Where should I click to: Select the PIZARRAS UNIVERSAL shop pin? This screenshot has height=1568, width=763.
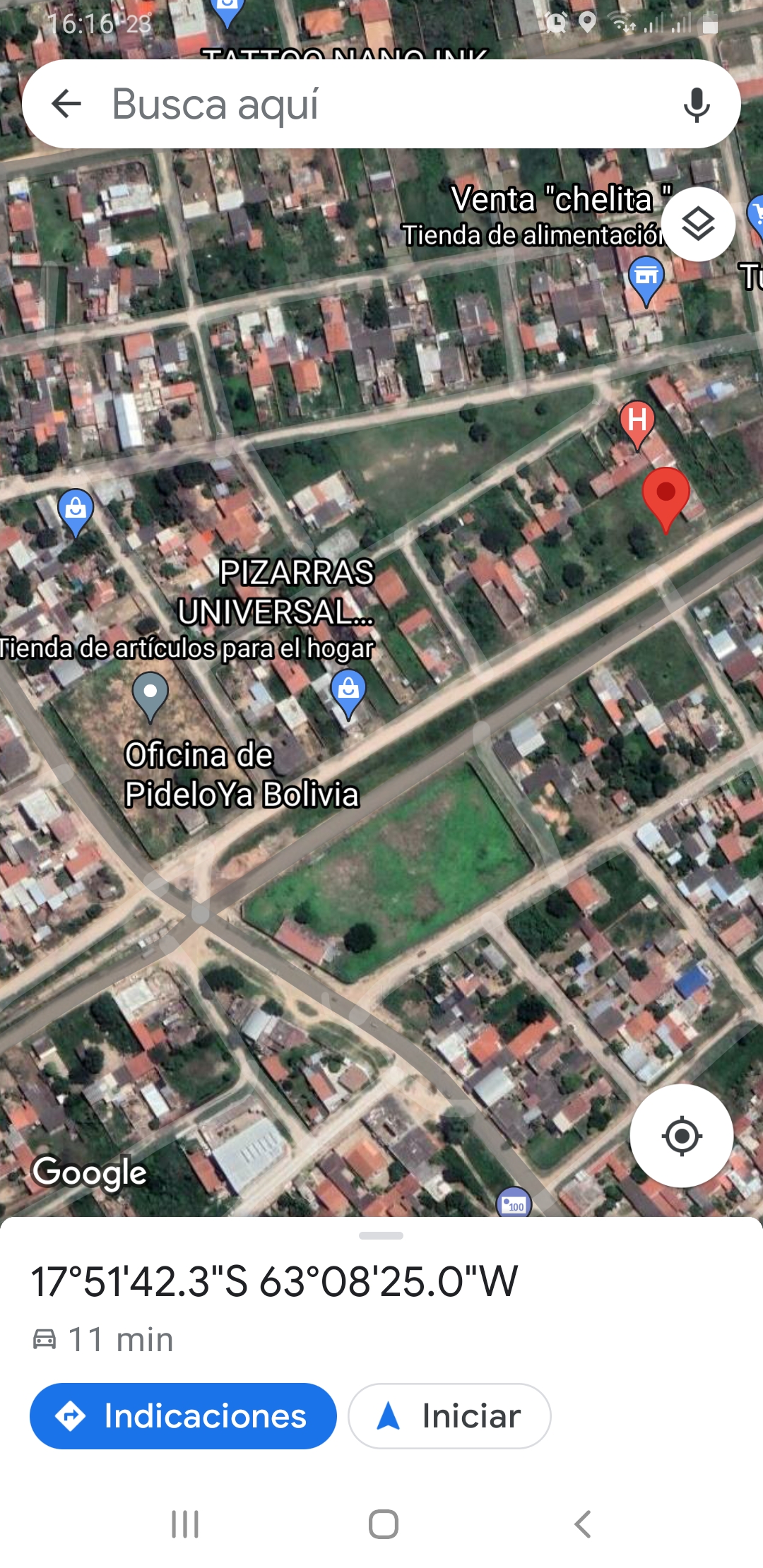click(348, 694)
